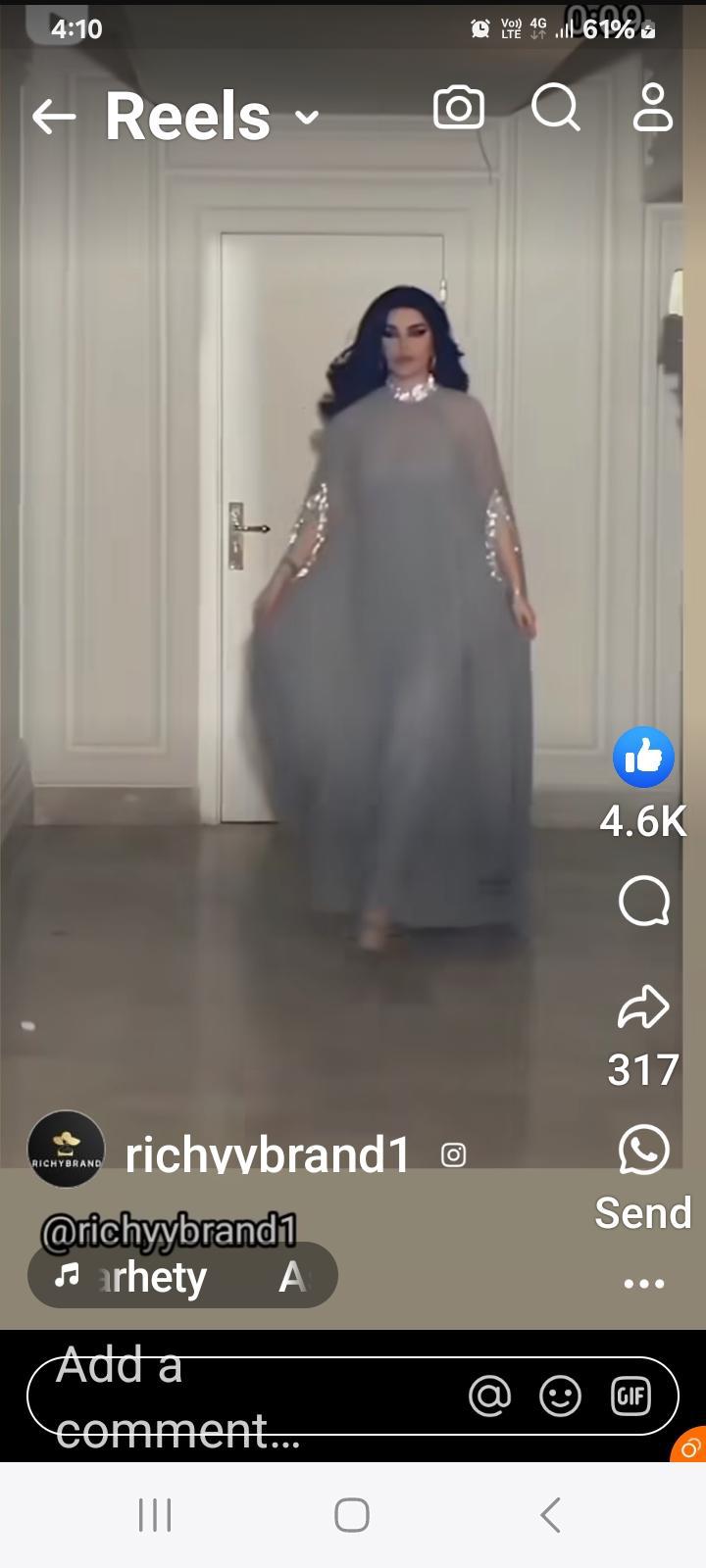Like this reel

643,757
